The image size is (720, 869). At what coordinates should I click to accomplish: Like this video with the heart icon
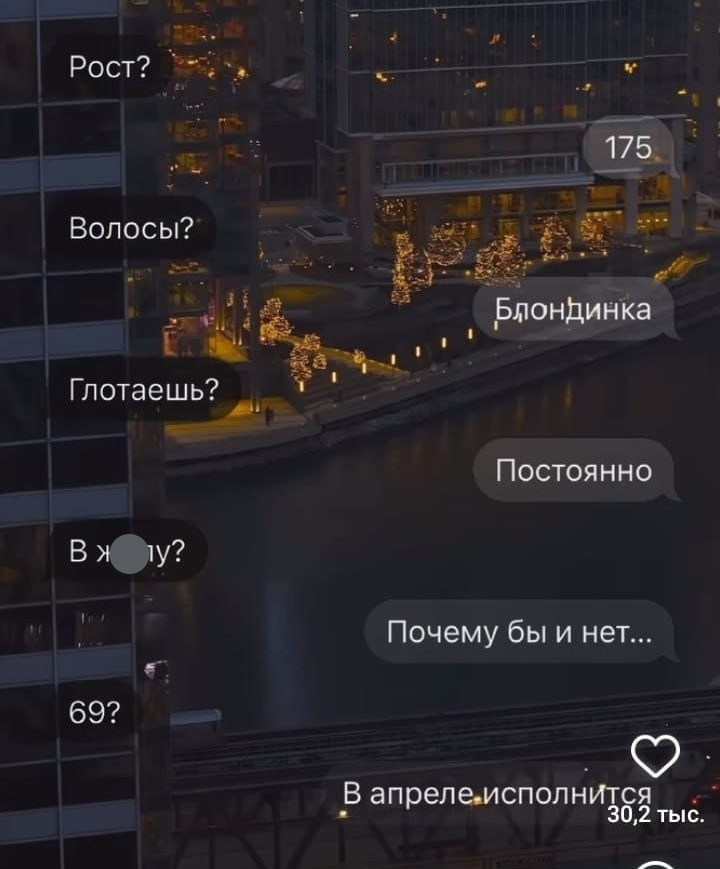point(657,759)
